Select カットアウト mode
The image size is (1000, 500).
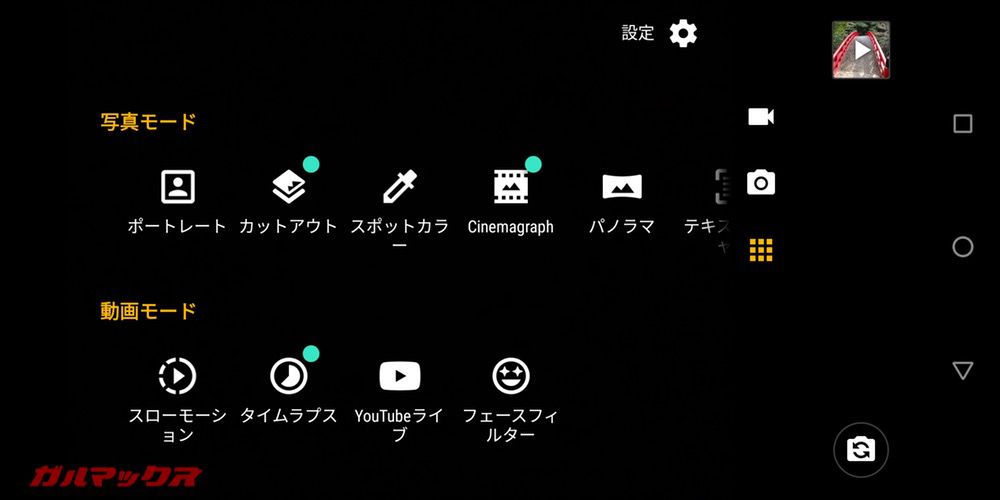pyautogui.click(x=288, y=187)
